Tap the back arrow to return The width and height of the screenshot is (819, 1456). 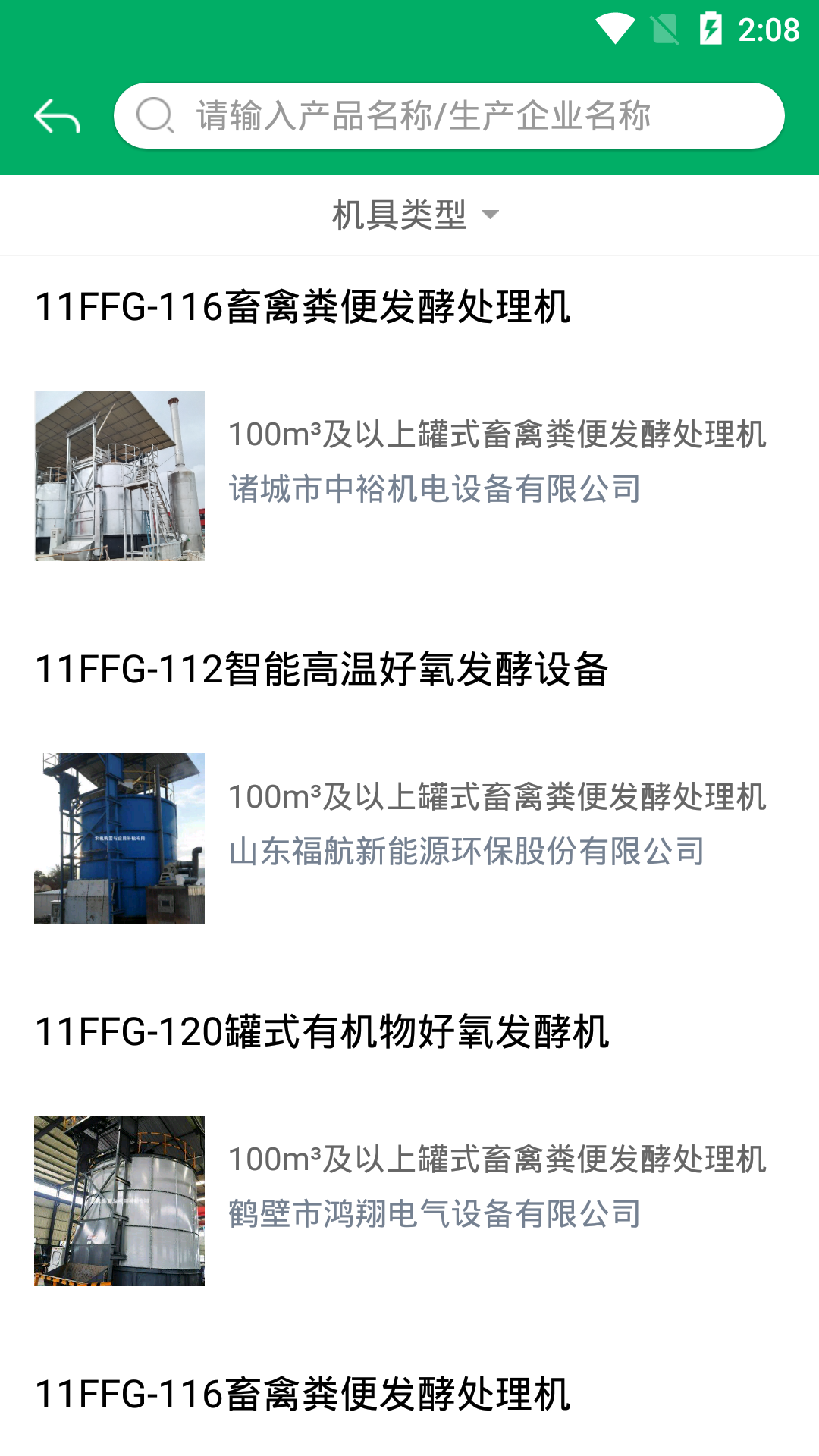coord(58,115)
